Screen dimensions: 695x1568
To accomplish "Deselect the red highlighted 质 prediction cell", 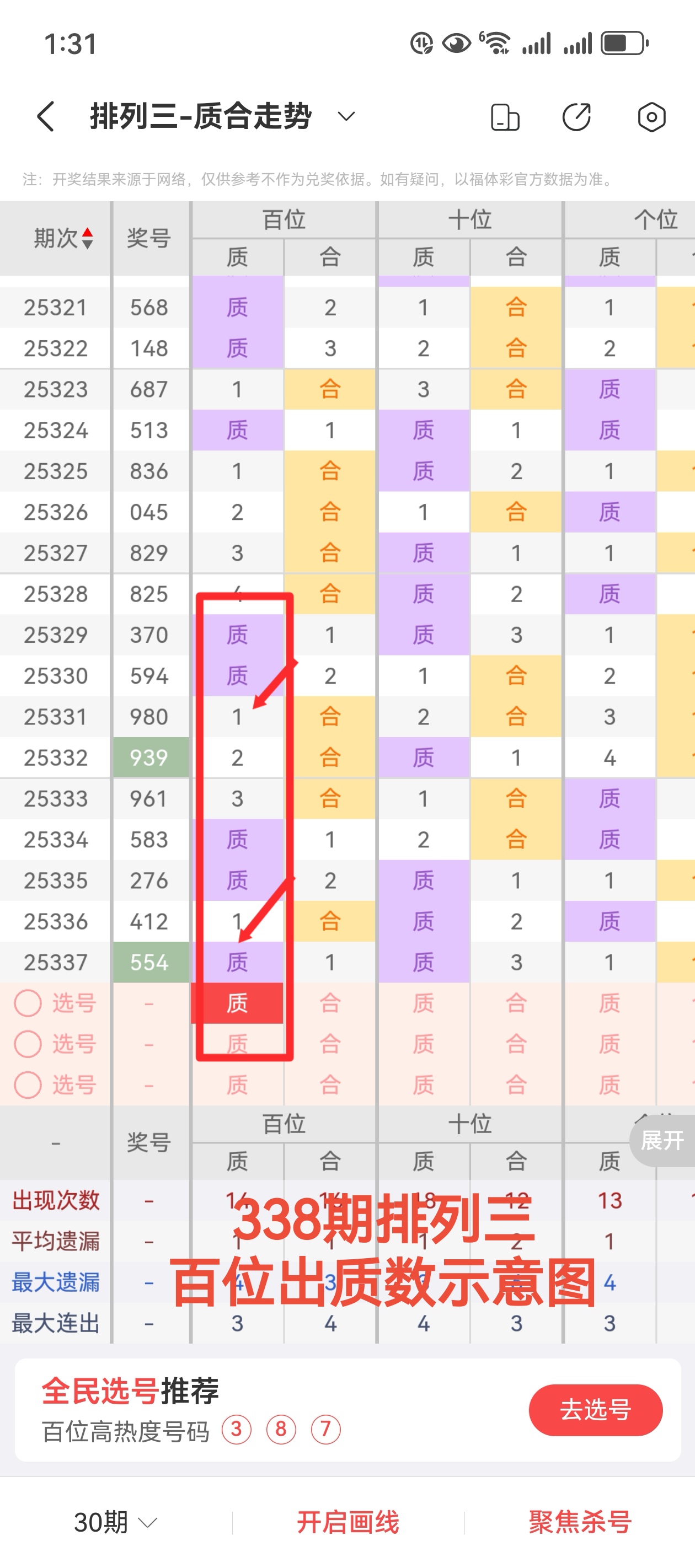I will click(237, 1003).
